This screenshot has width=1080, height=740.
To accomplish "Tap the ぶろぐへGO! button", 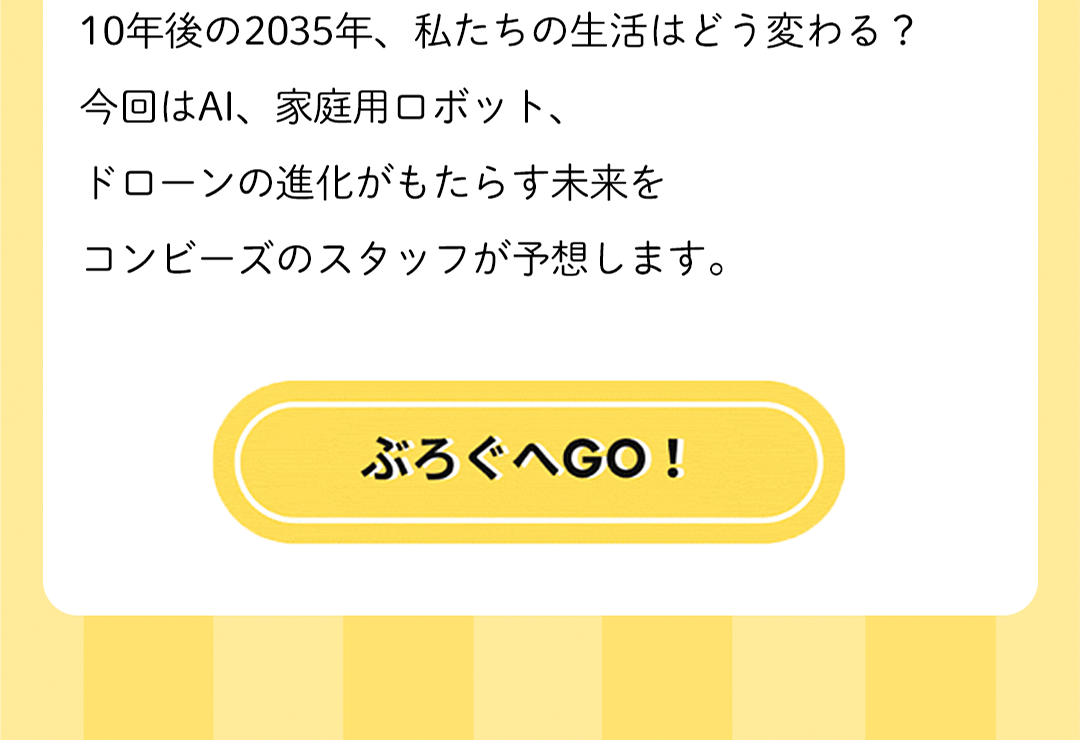I will (528, 461).
